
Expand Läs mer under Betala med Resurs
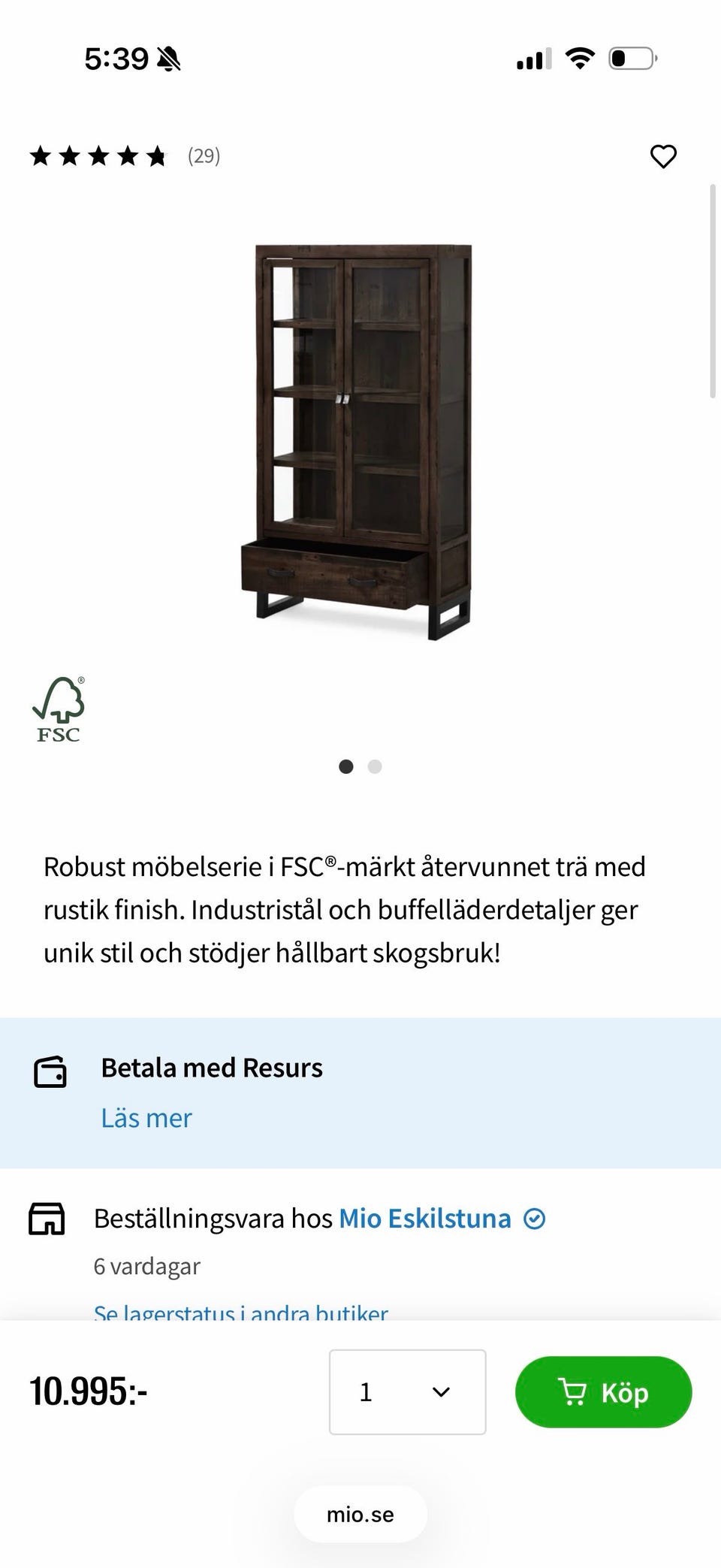click(146, 1118)
